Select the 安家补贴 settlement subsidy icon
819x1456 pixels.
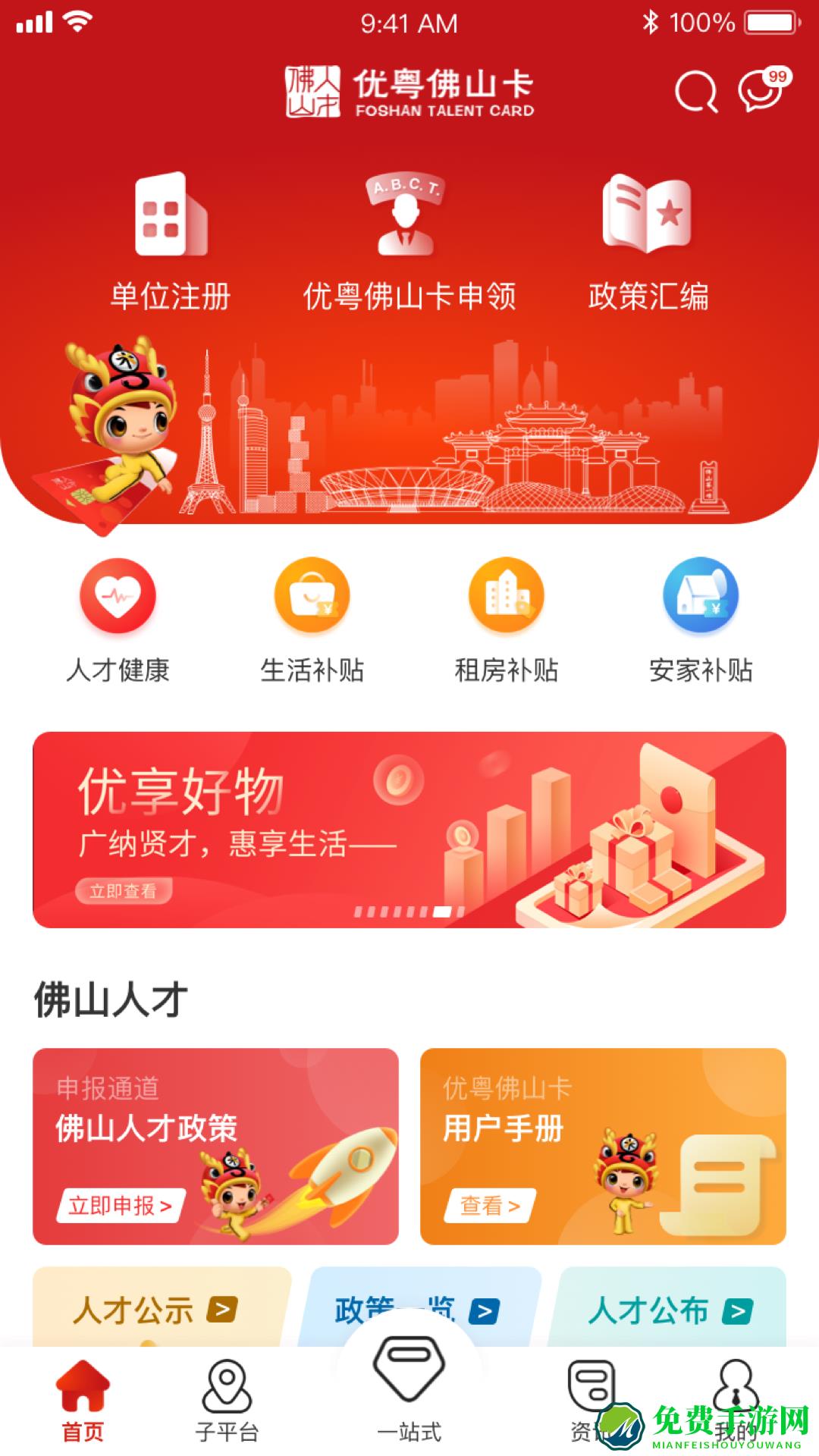701,597
